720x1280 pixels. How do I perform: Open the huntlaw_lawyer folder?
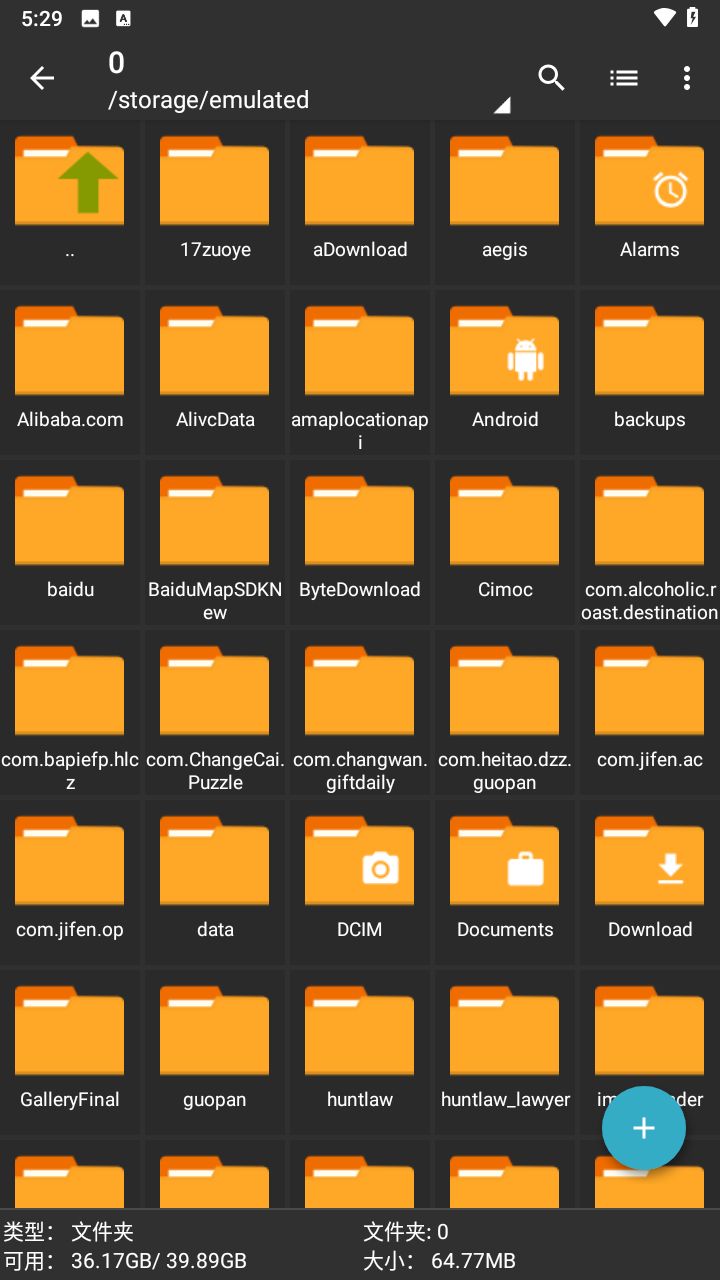click(x=505, y=1040)
